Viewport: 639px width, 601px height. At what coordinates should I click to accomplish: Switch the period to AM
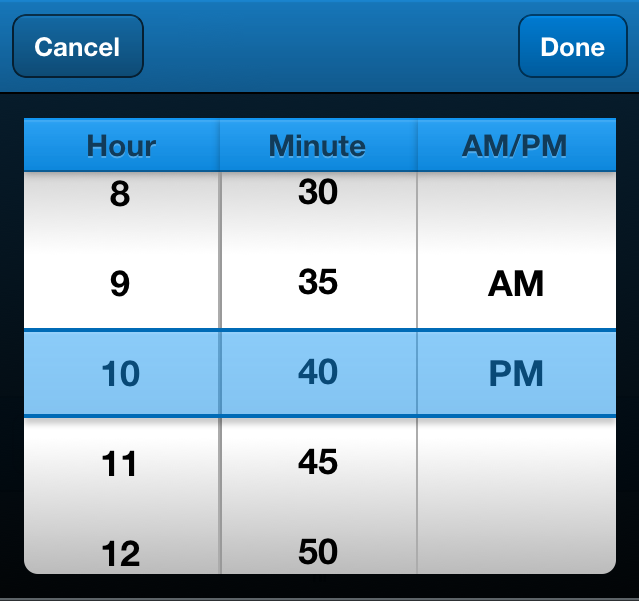516,284
